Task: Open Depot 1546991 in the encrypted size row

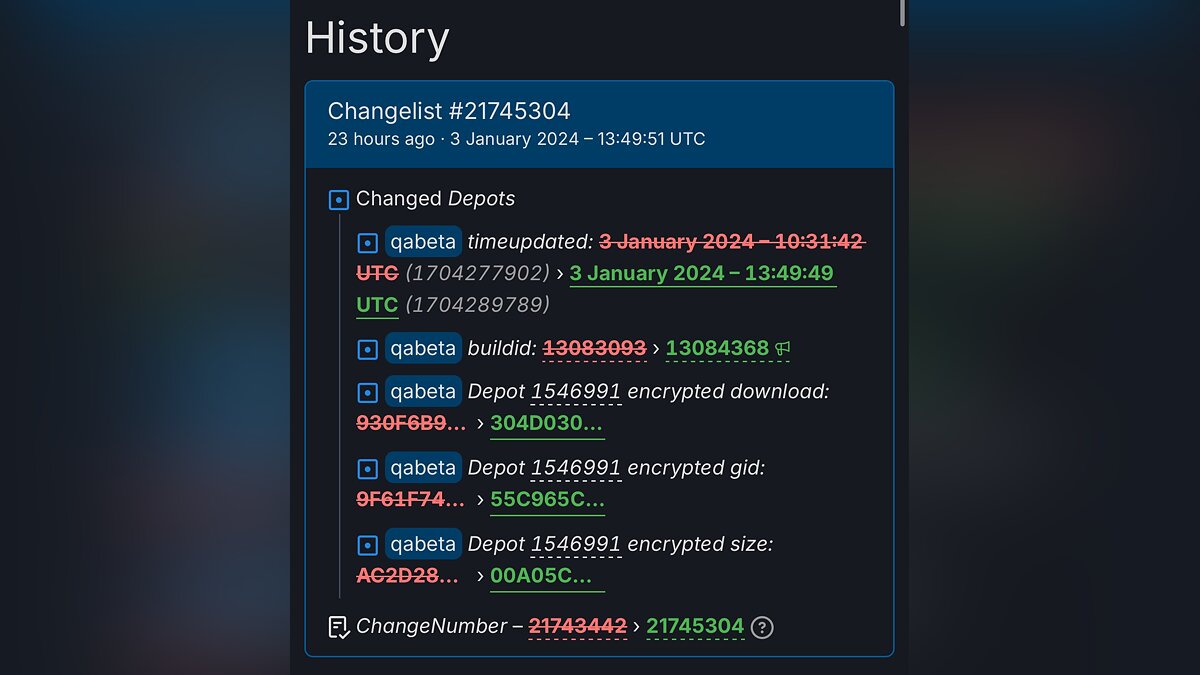Action: [575, 544]
